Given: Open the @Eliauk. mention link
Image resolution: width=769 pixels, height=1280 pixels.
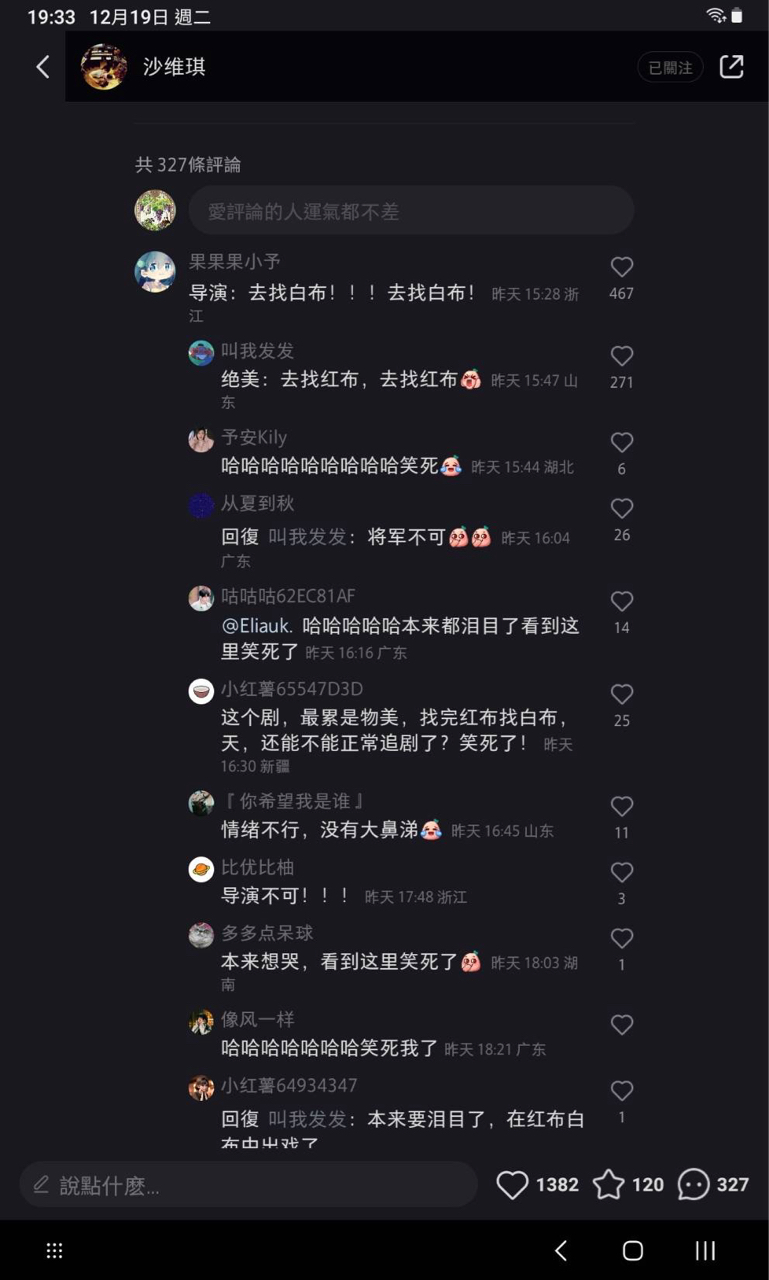Looking at the screenshot, I should coord(257,626).
